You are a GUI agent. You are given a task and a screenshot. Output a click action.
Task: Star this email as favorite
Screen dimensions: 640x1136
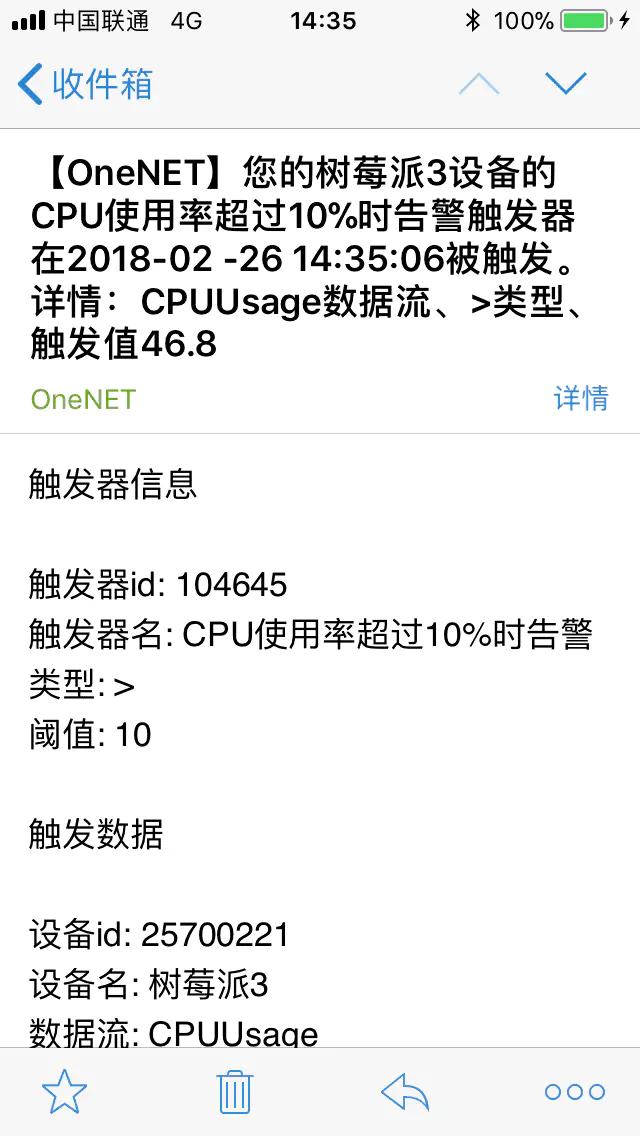(65, 1092)
